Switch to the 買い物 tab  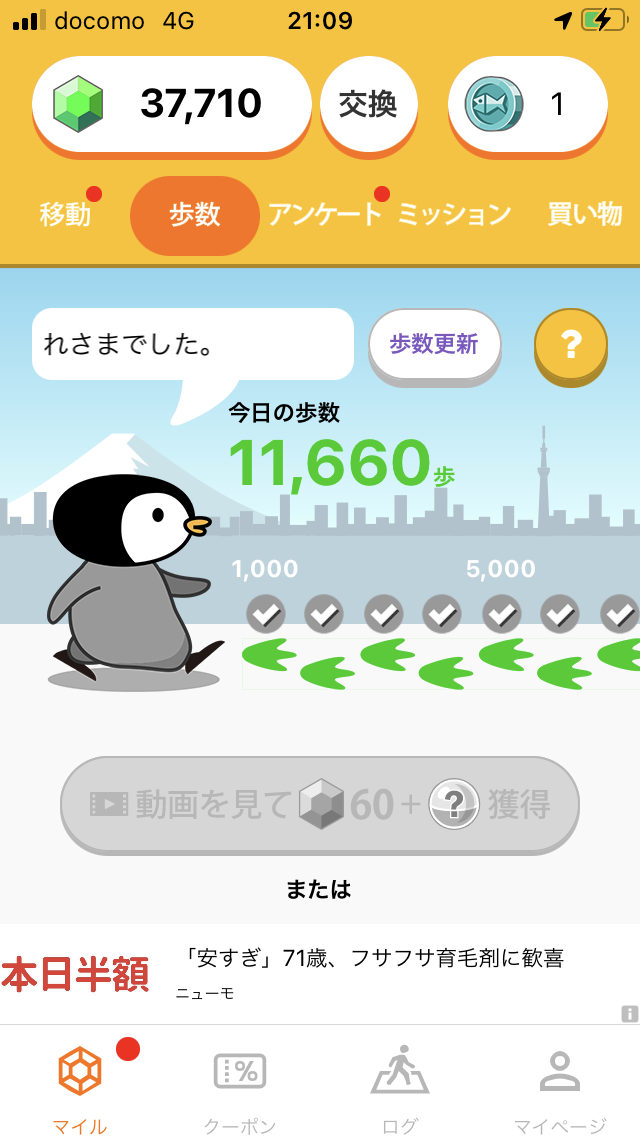tap(585, 214)
